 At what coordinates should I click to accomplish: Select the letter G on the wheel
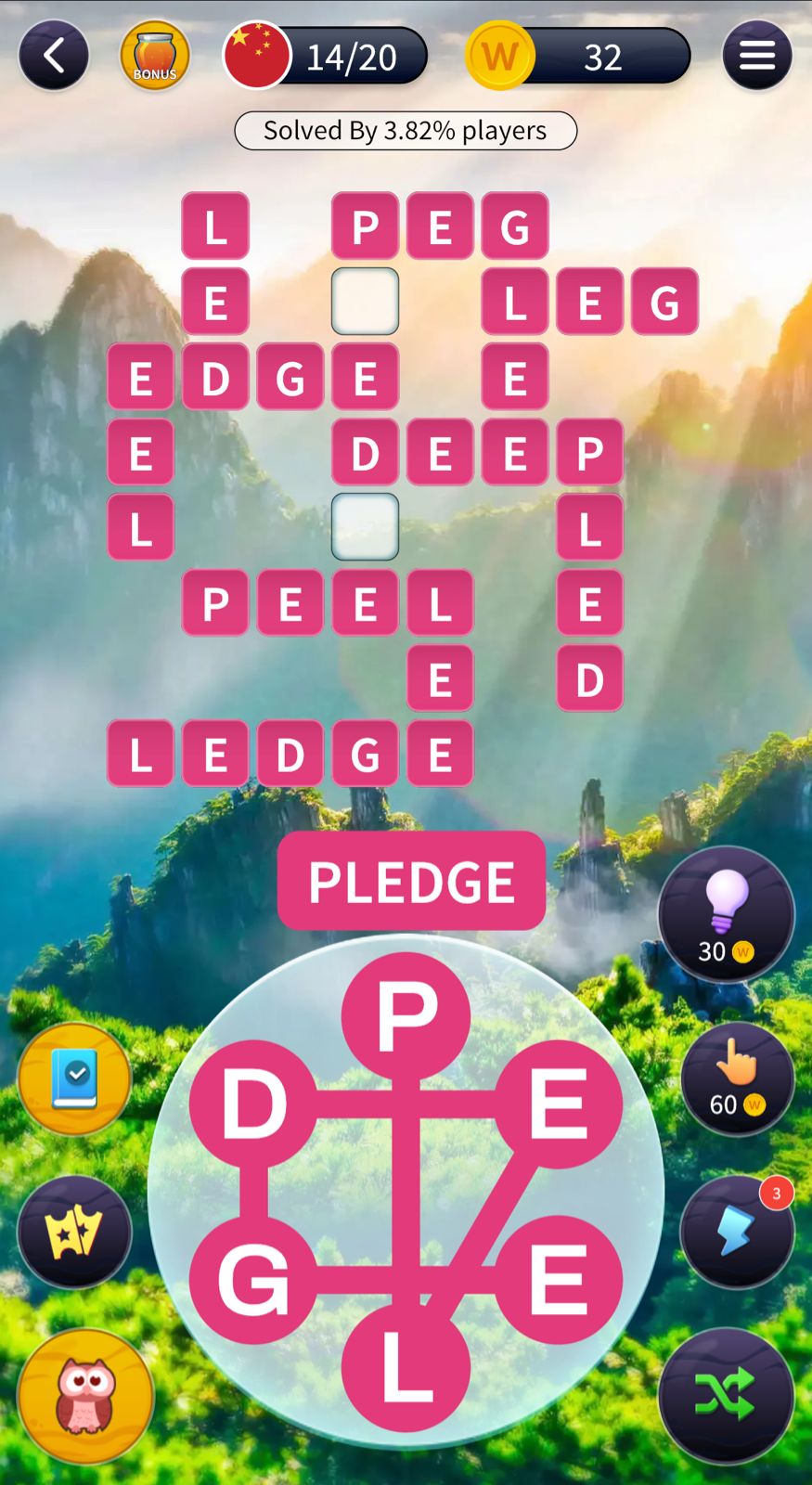pyautogui.click(x=253, y=1279)
